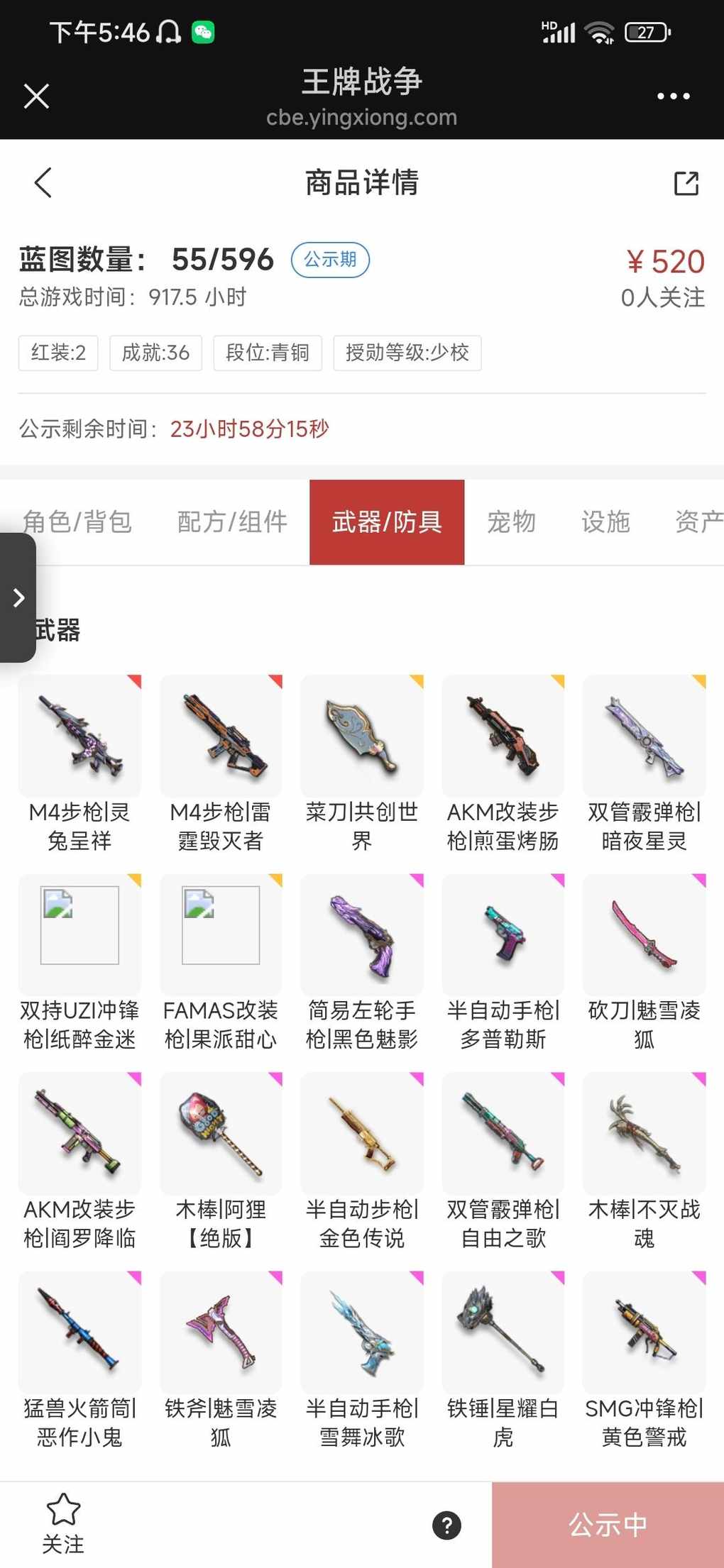
Task: Tap the 公示中 button
Action: point(608,1525)
